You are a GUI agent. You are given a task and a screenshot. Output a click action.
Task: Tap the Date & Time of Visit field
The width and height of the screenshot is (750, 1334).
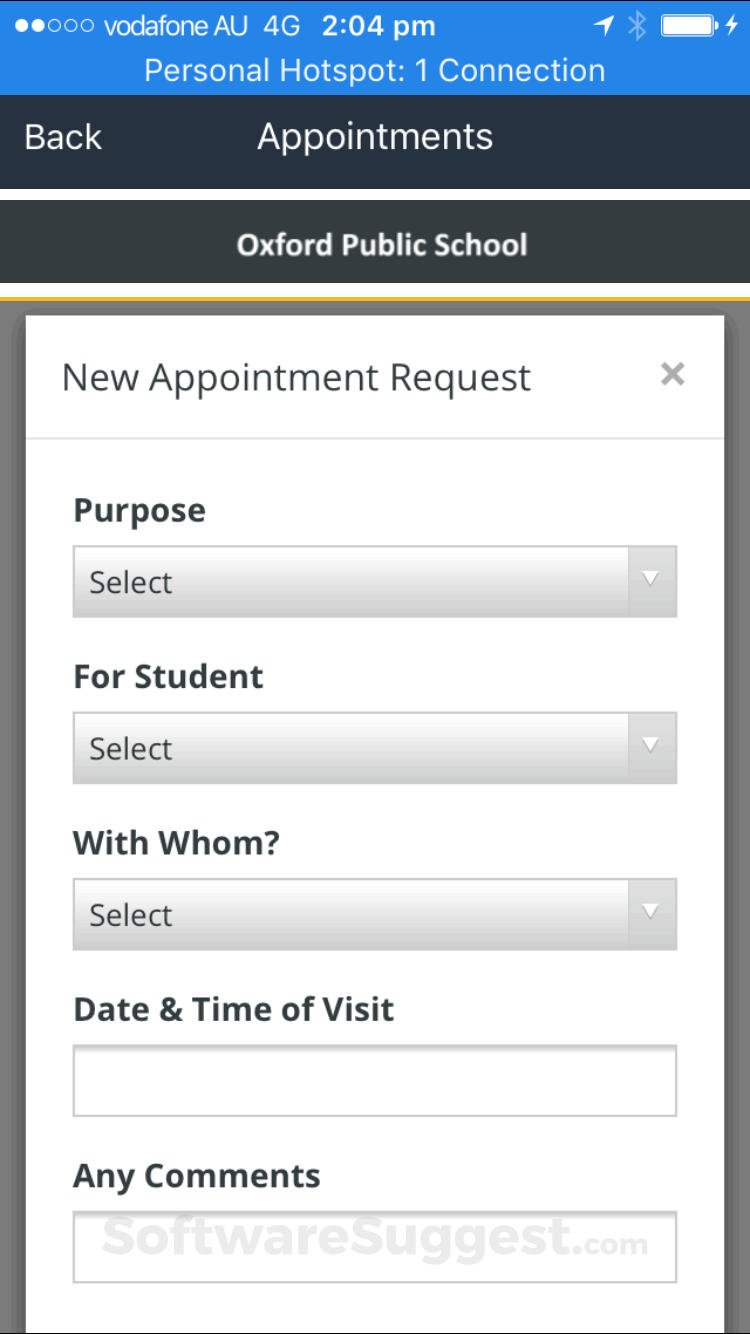tap(374, 1079)
